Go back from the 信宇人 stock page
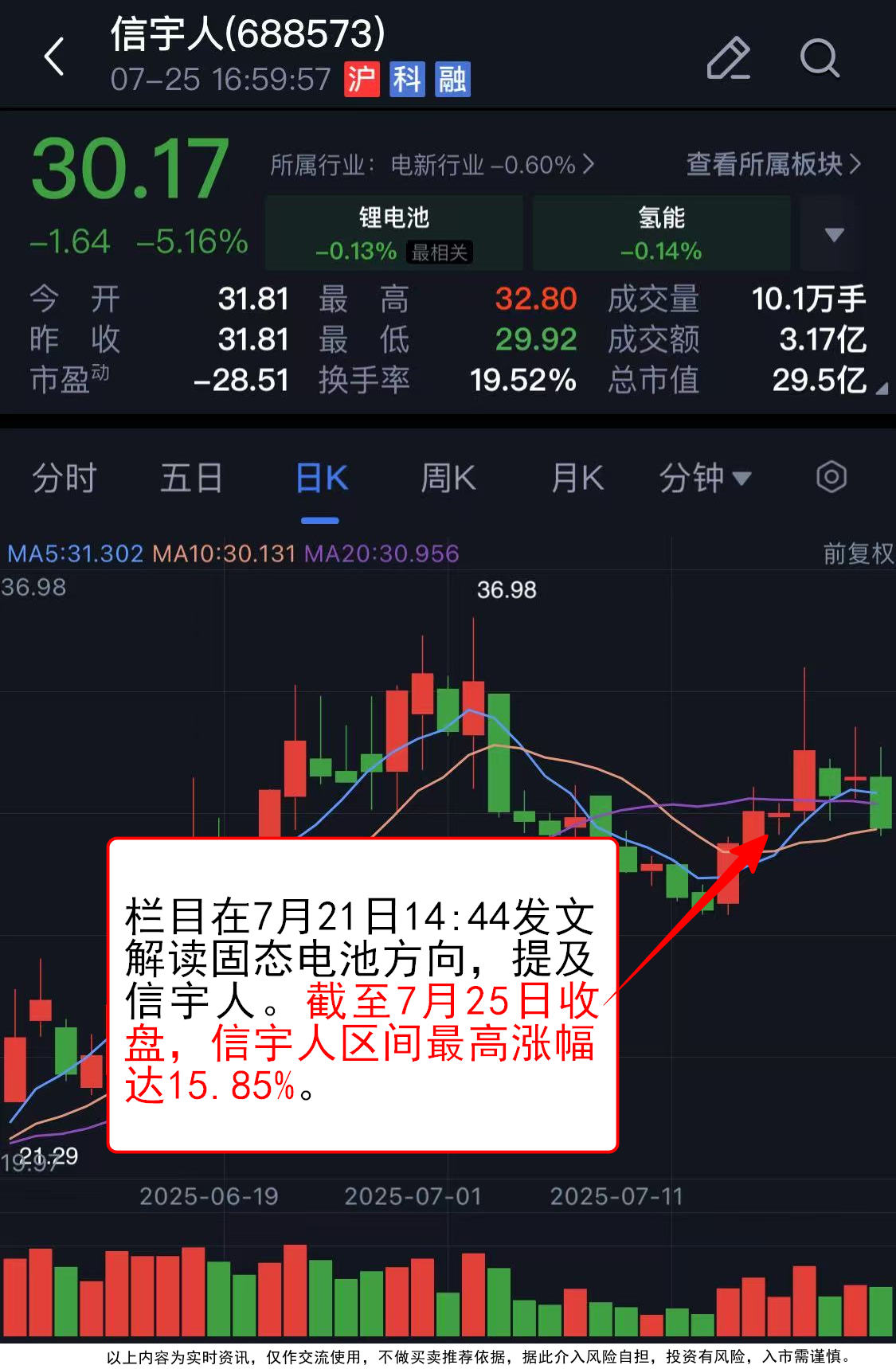Image resolution: width=896 pixels, height=1369 pixels. tap(54, 57)
